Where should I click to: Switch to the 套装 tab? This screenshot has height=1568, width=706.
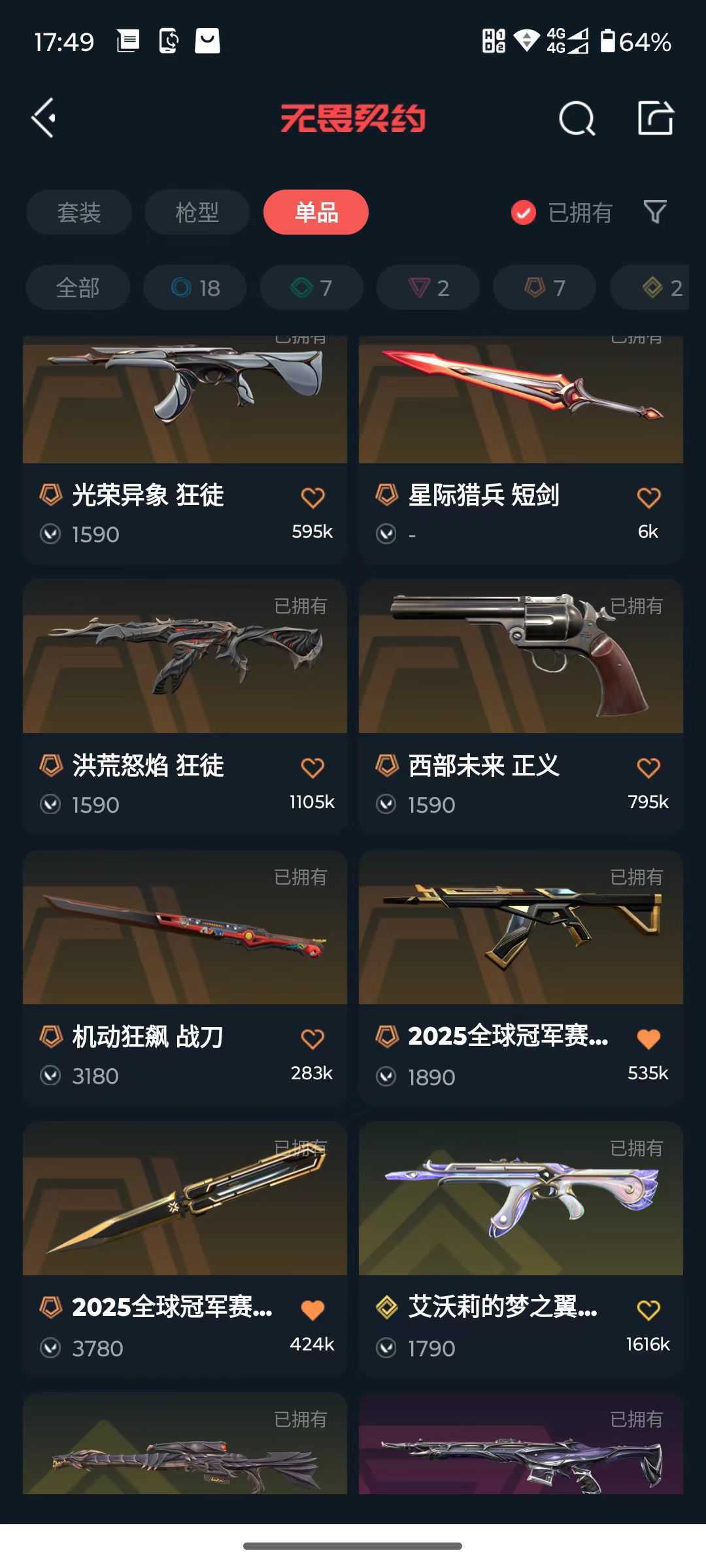(79, 212)
